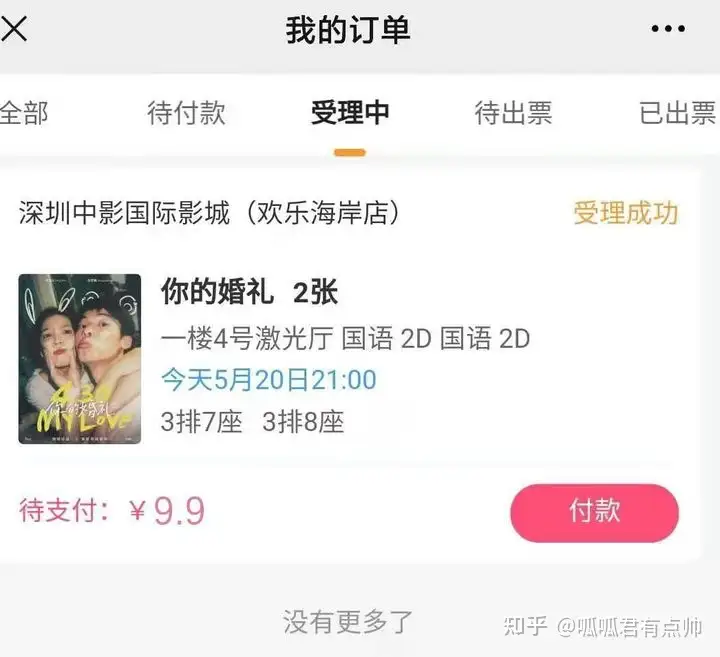Switch to the 全部 tab
Viewport: 720px width, 657px height.
24,113
